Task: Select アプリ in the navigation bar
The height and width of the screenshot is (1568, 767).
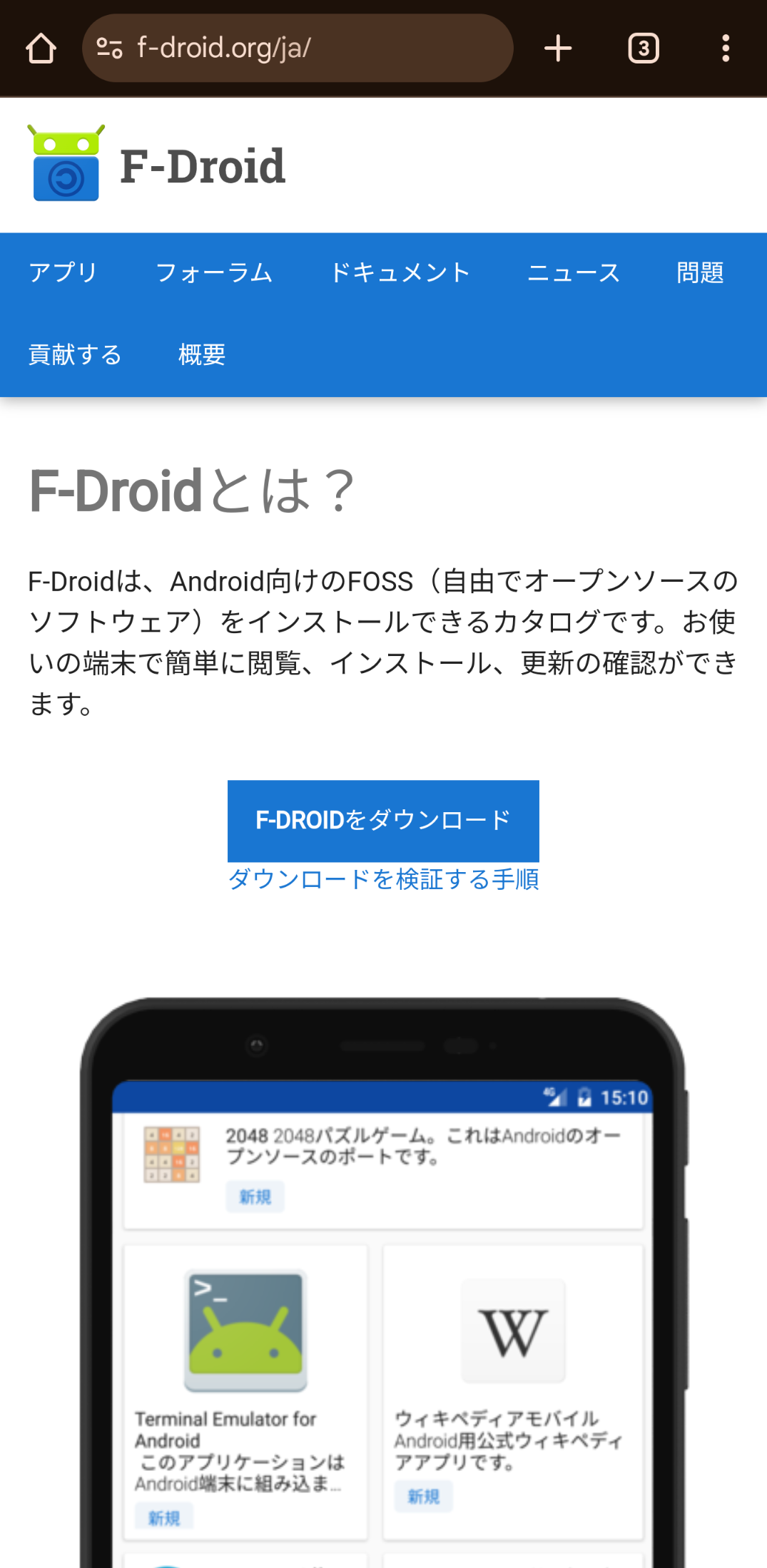Action: click(x=63, y=272)
